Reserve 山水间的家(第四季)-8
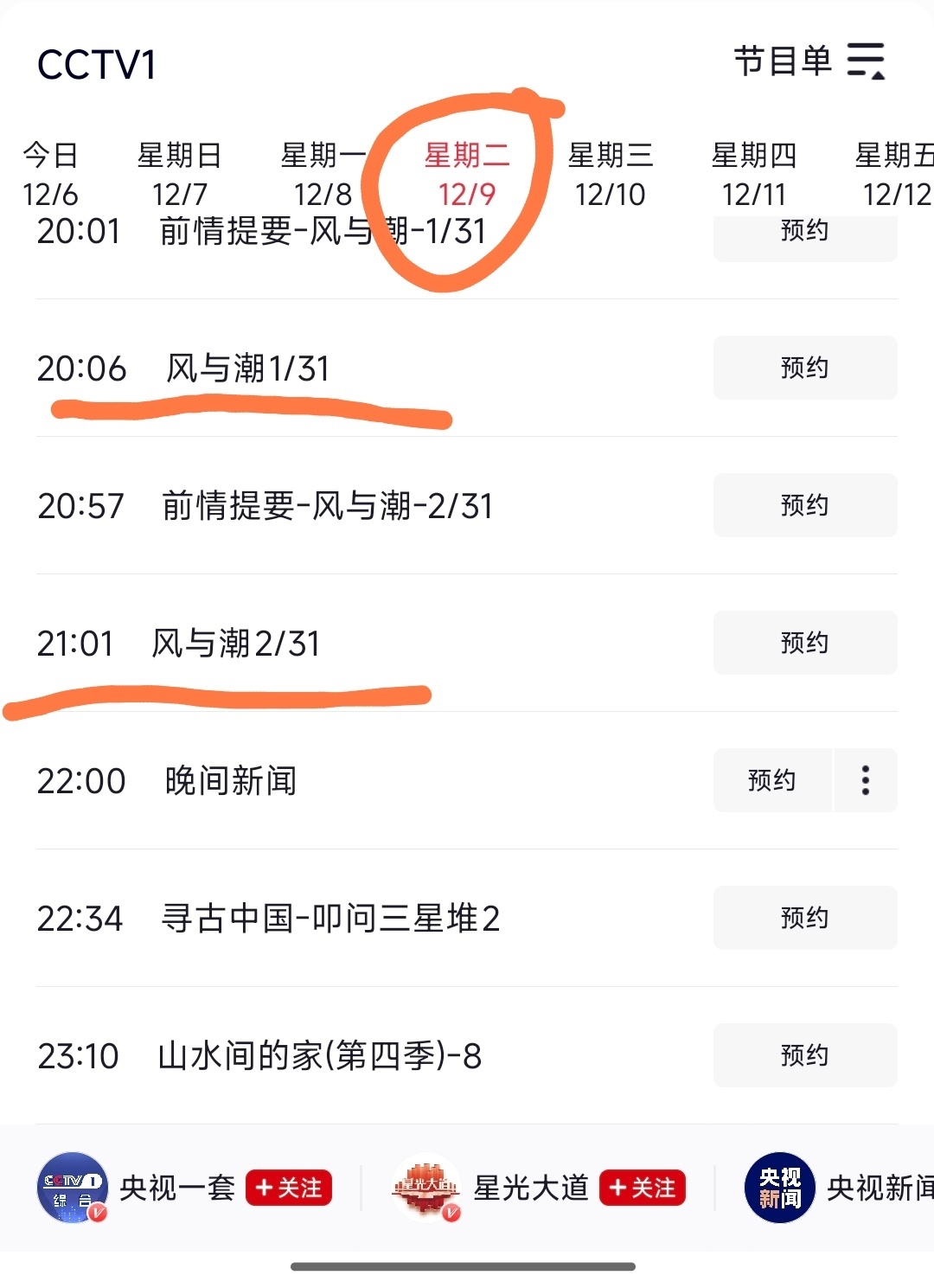 [804, 1055]
